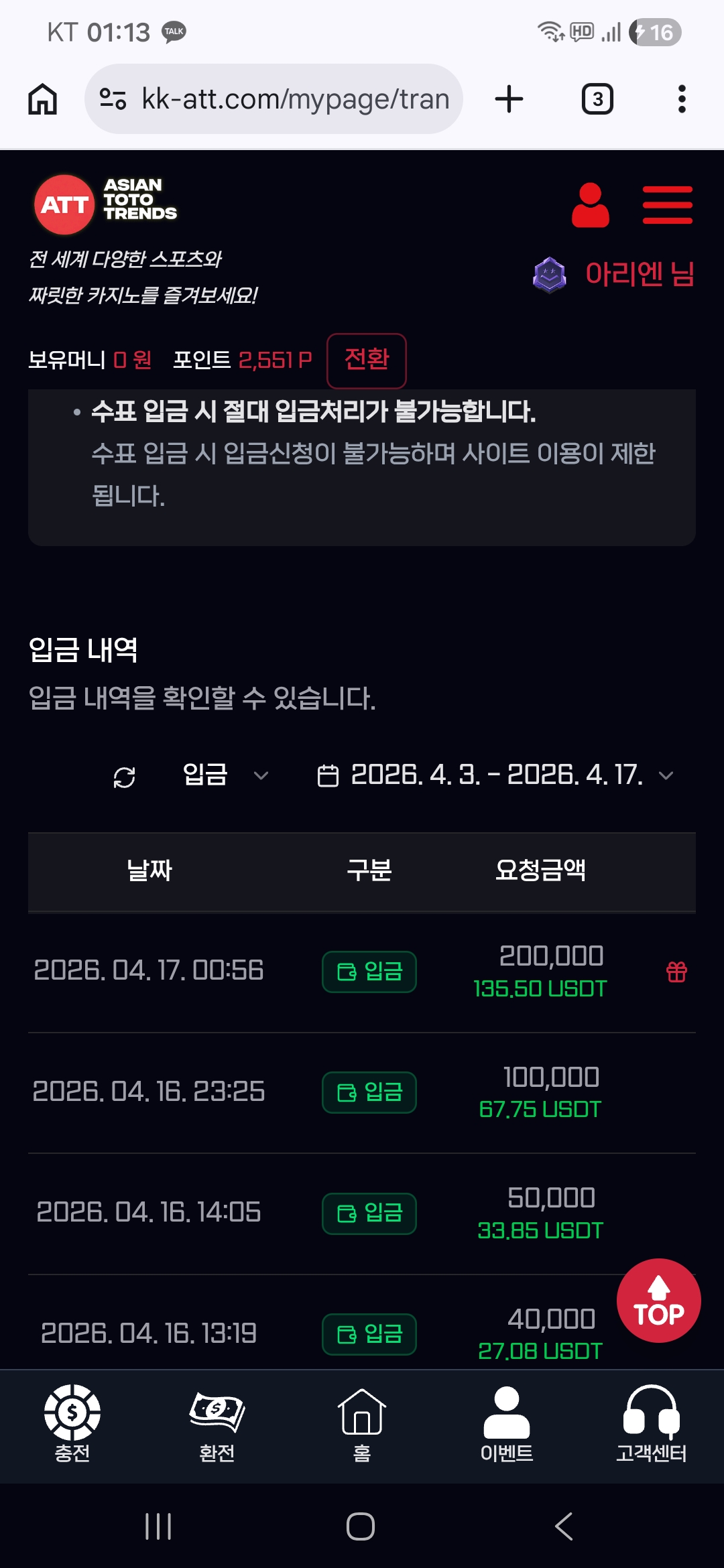Open the ATT Asian Toto Trends logo
This screenshot has width=724, height=1568.
pos(106,204)
